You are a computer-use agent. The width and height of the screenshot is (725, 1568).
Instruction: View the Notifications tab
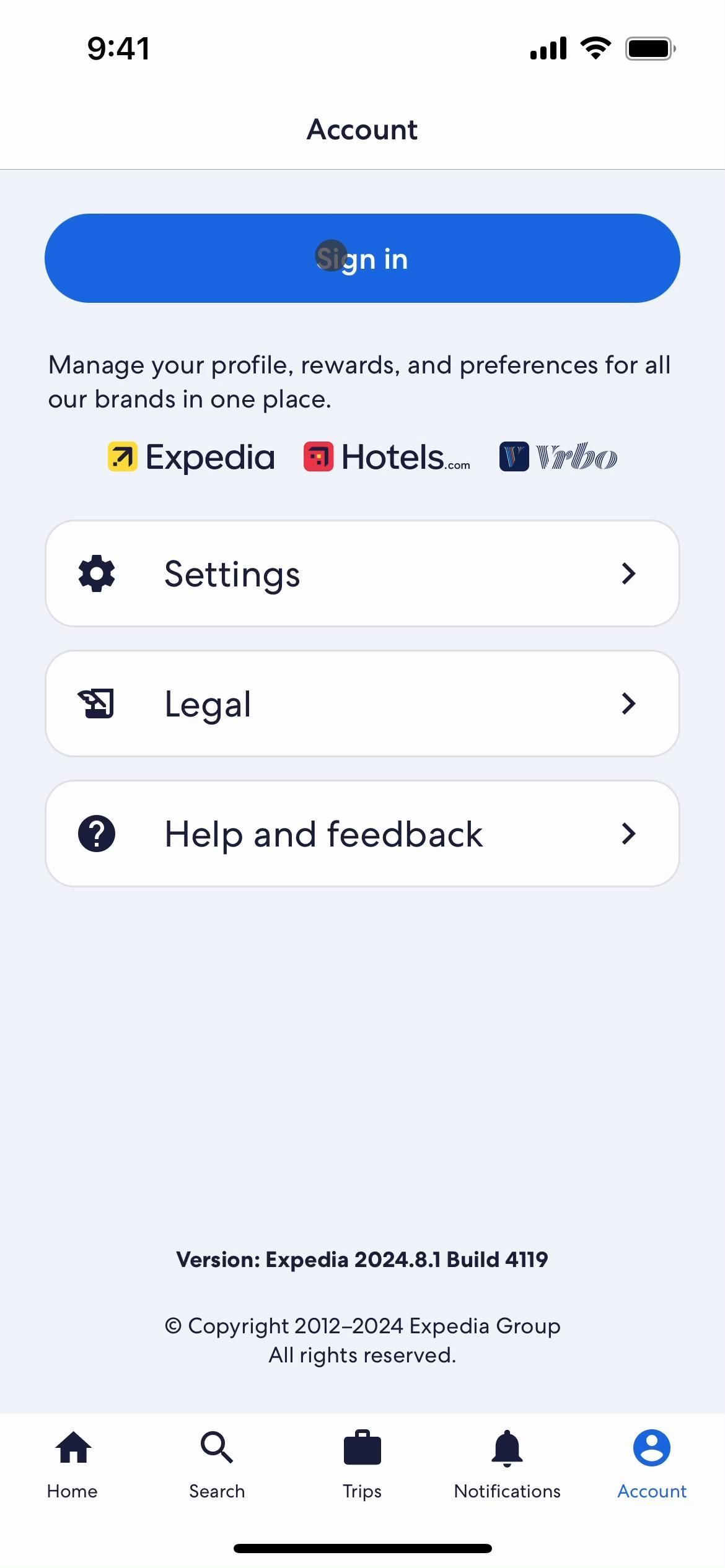coord(507,1464)
